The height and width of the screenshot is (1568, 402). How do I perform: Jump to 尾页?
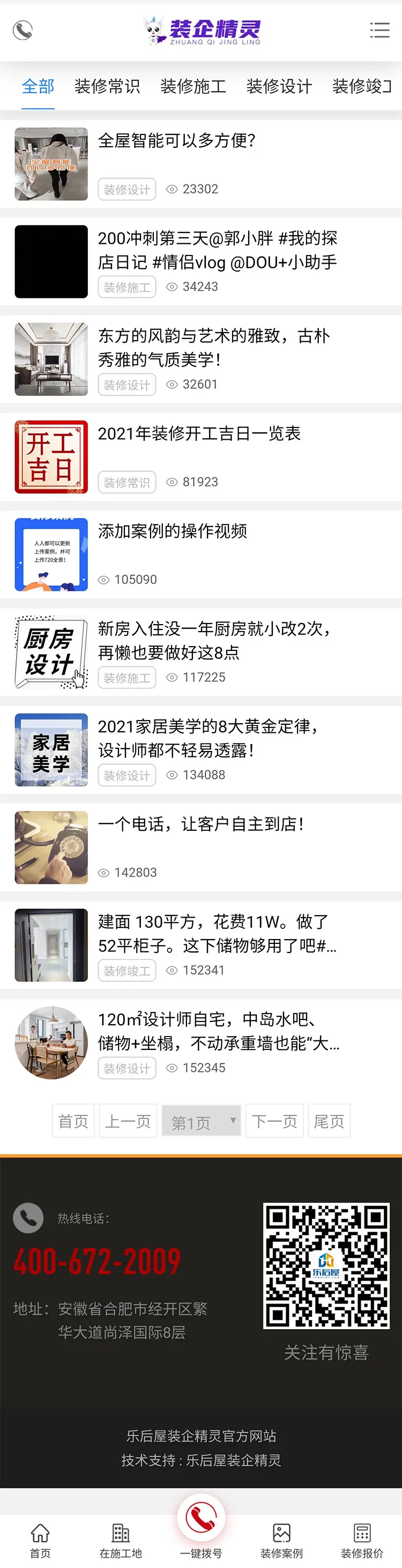pyautogui.click(x=329, y=1121)
